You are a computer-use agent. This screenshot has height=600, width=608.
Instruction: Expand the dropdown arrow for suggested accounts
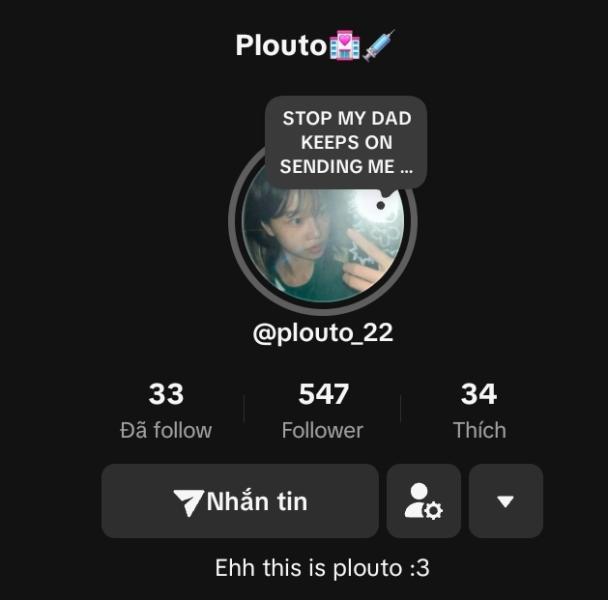[x=505, y=501]
